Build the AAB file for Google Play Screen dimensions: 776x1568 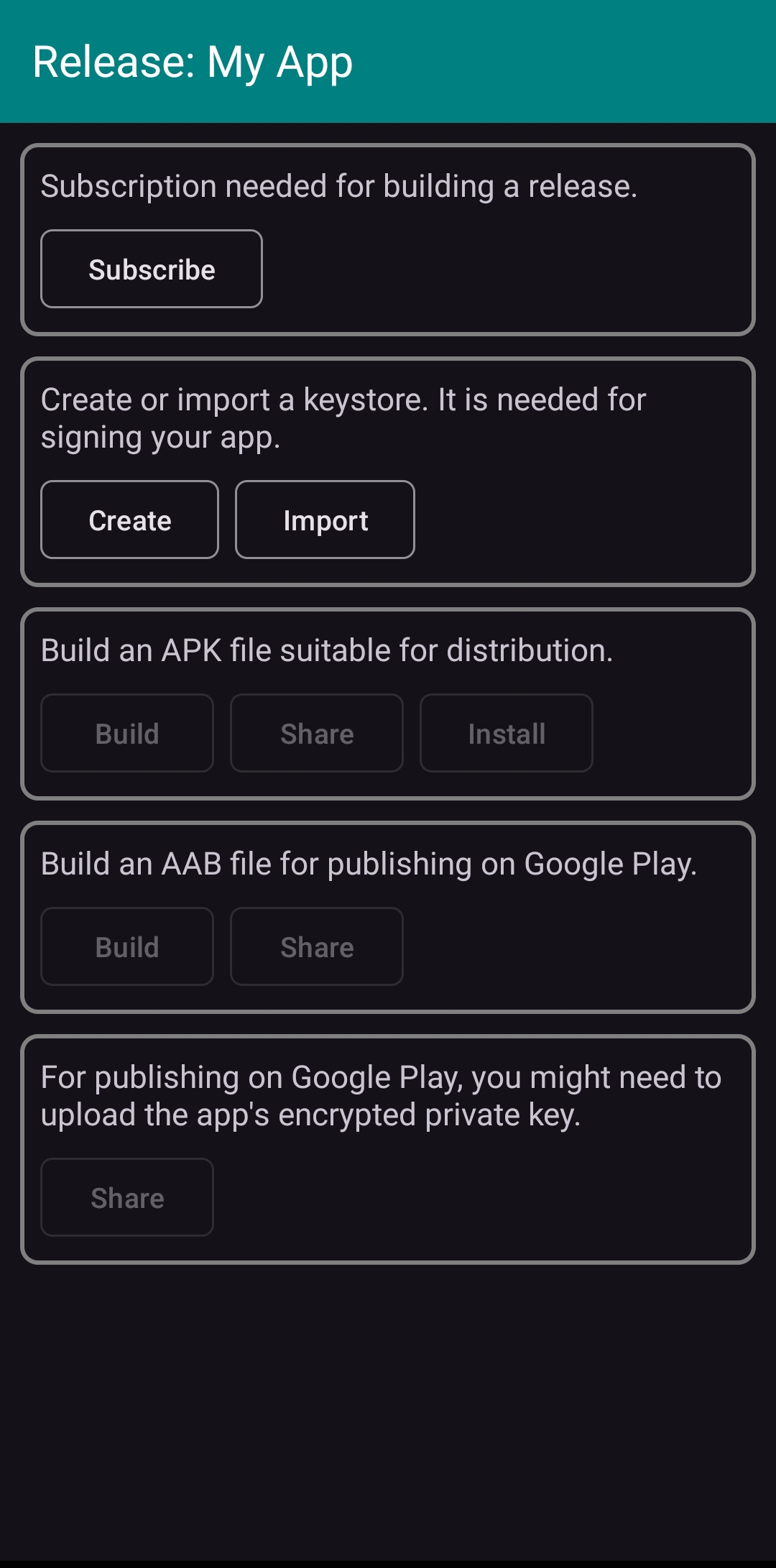click(x=126, y=946)
